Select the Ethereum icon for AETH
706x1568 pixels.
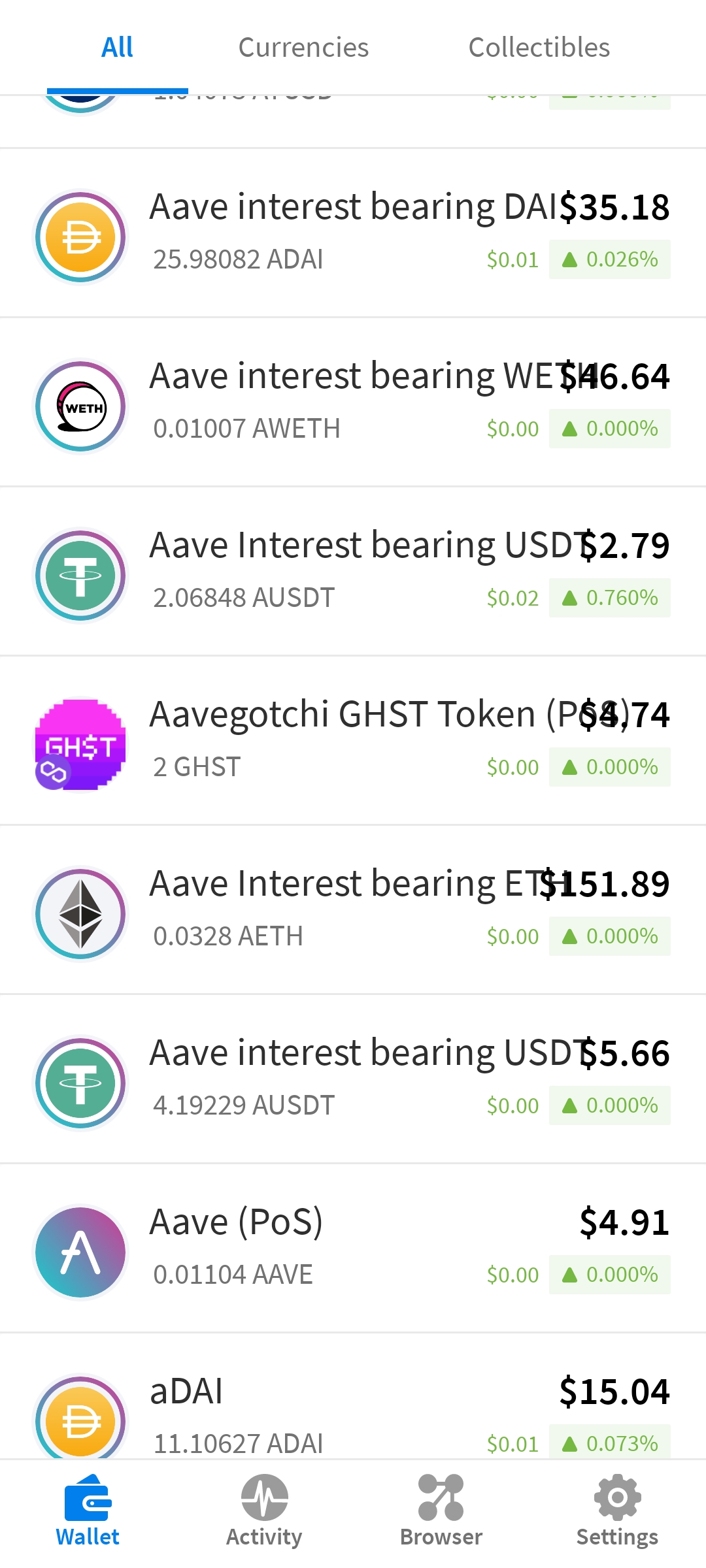80,913
